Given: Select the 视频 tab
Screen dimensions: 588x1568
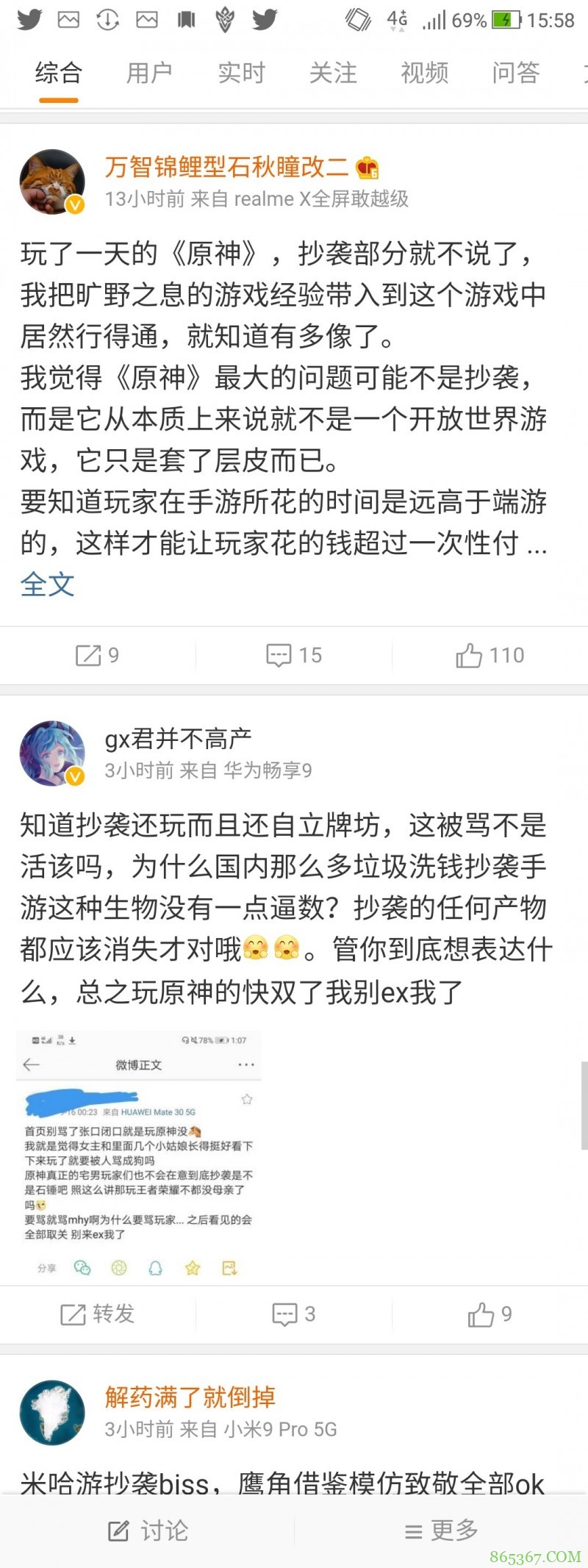Looking at the screenshot, I should pos(424,73).
